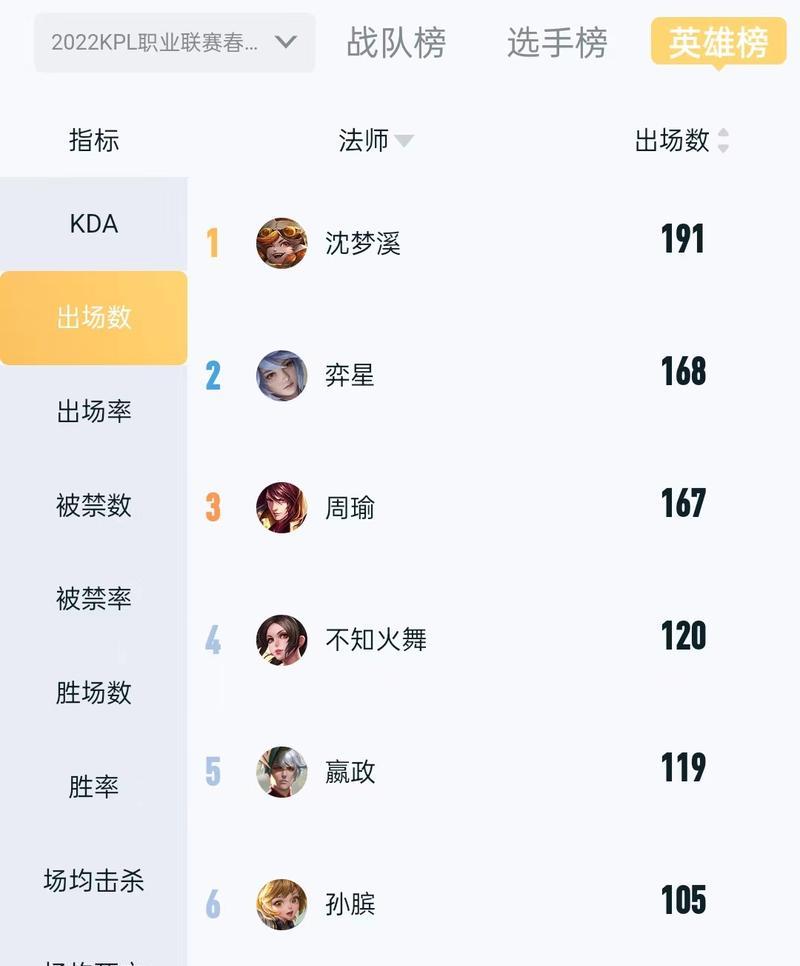Choose the 被禁数 metric
Screen dimensions: 800x966
[94, 506]
